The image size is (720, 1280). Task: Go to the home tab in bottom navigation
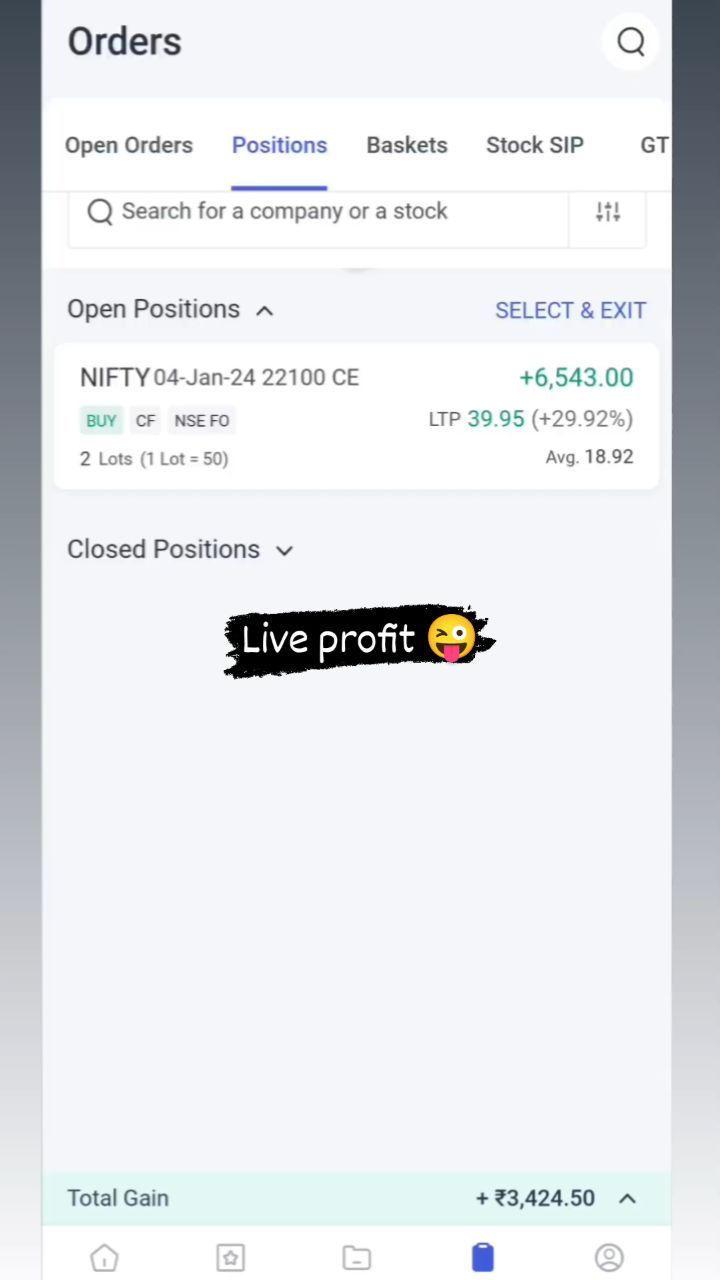tap(104, 1257)
